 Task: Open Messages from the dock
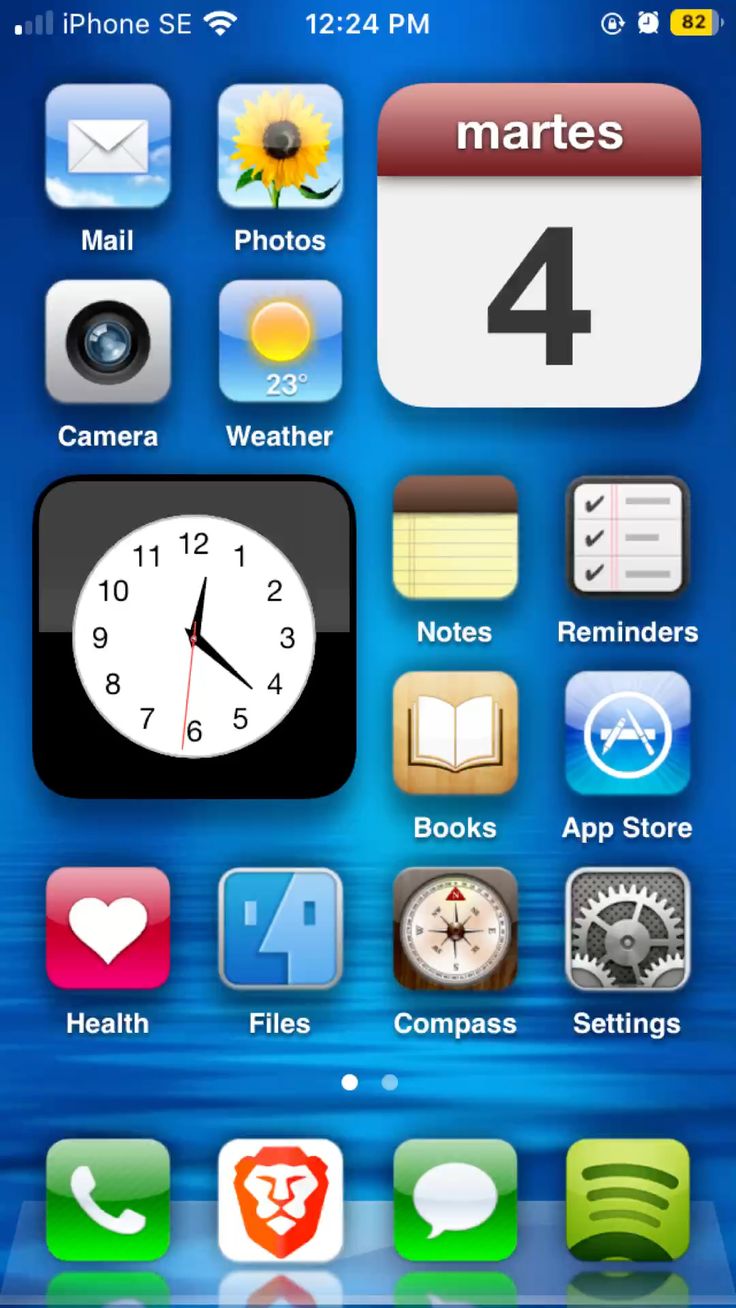click(455, 1200)
